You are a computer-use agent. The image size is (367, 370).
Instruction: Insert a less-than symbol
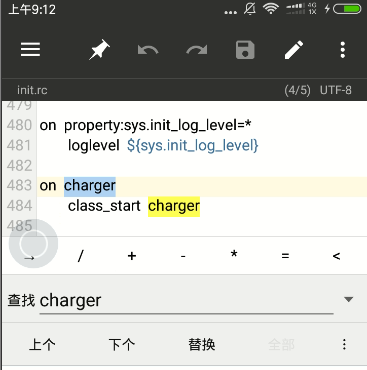(336, 256)
